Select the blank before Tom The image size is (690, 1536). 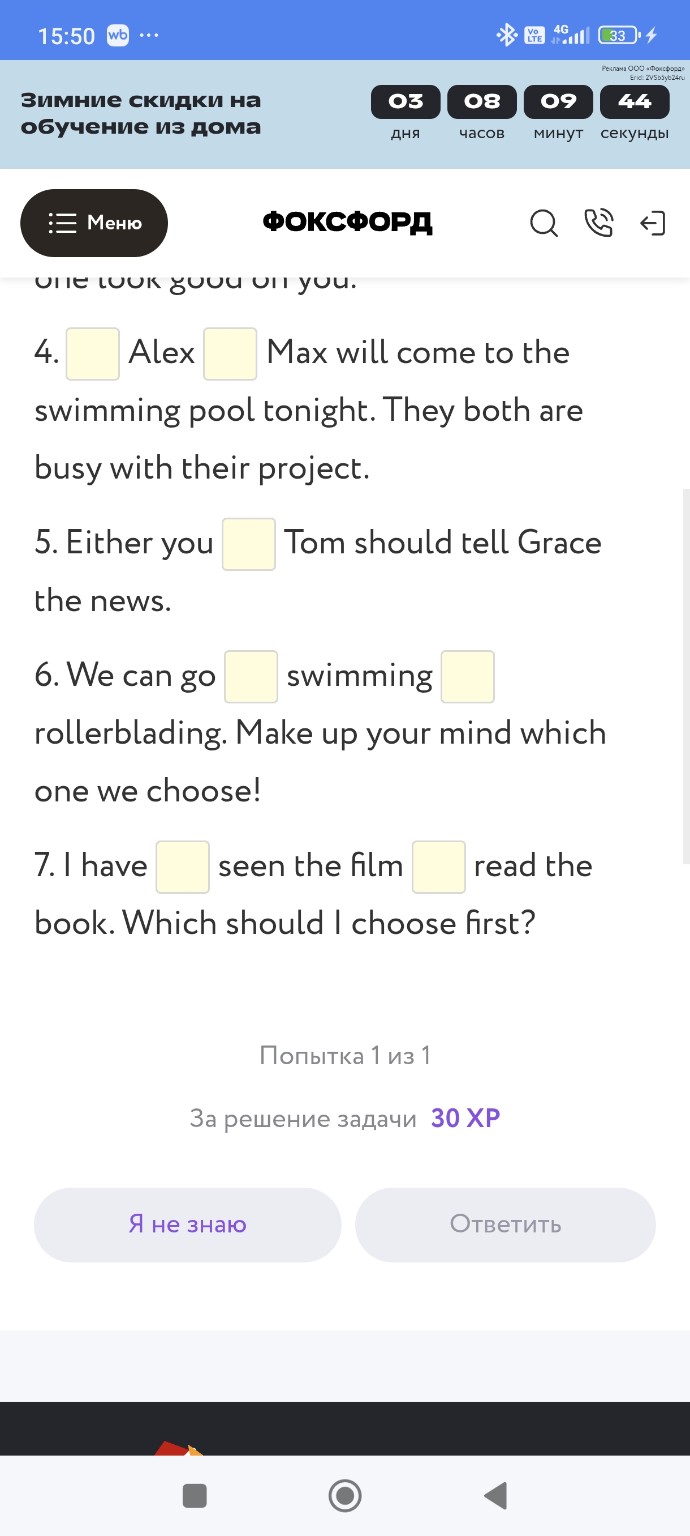click(249, 544)
